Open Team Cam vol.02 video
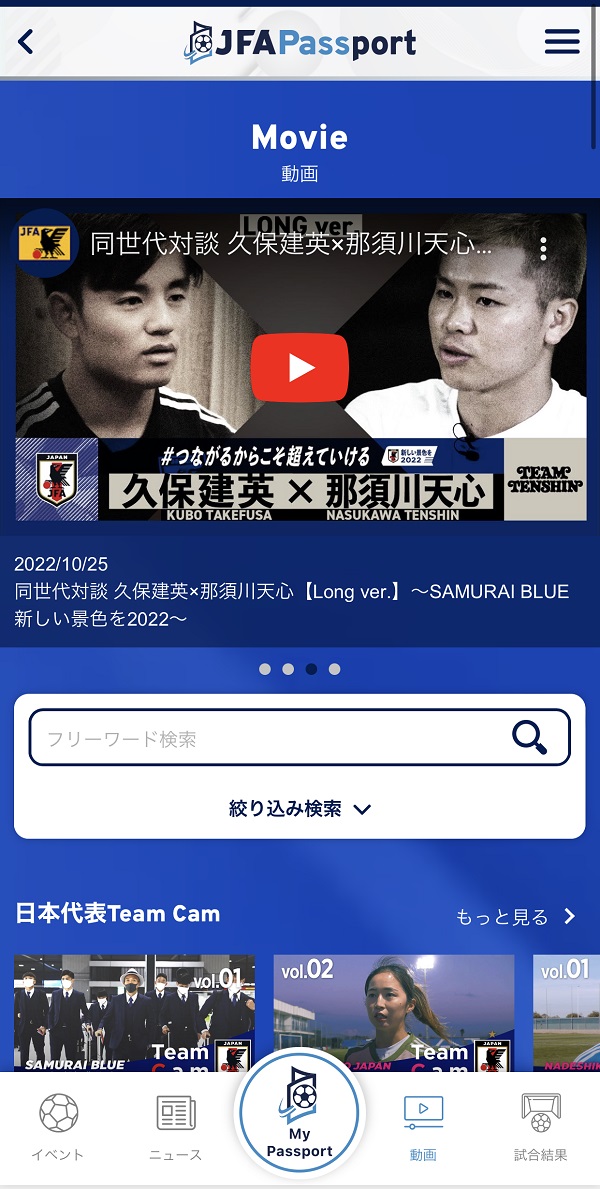The width and height of the screenshot is (600, 1189). click(394, 1012)
